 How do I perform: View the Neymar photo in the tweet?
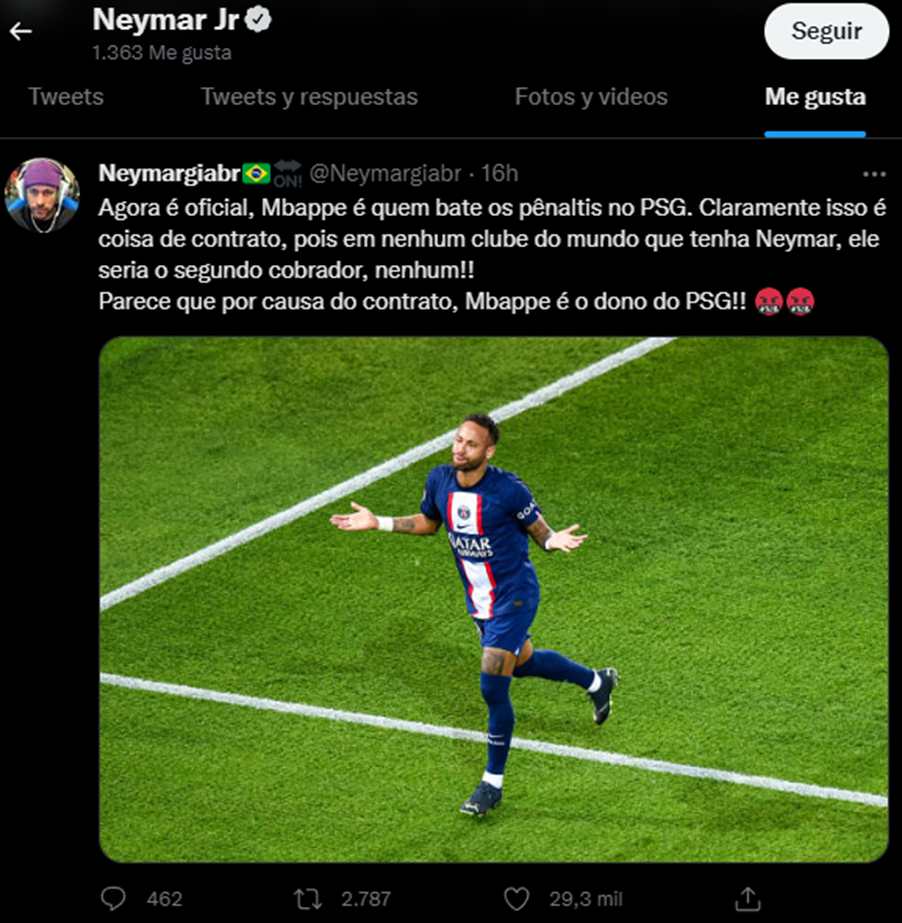click(x=494, y=598)
